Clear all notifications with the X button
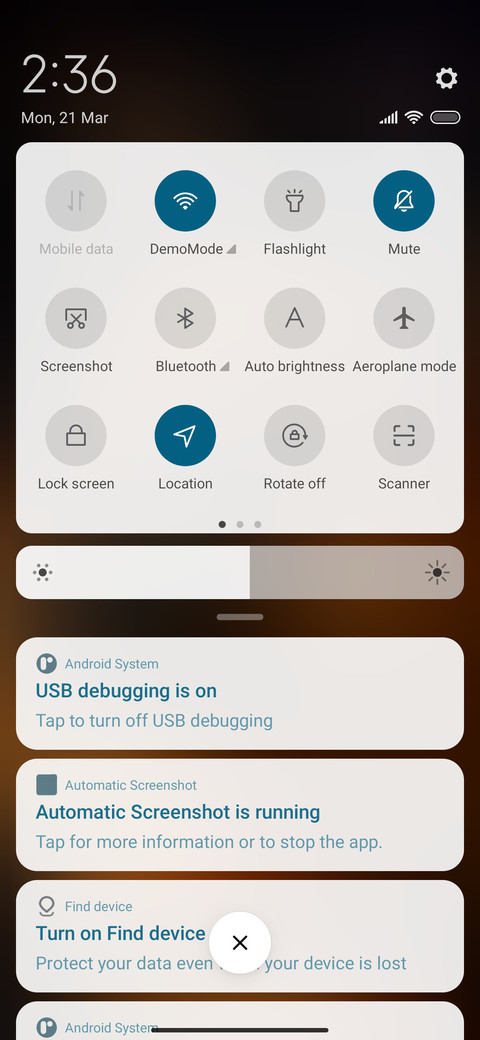The image size is (480, 1040). (x=240, y=942)
